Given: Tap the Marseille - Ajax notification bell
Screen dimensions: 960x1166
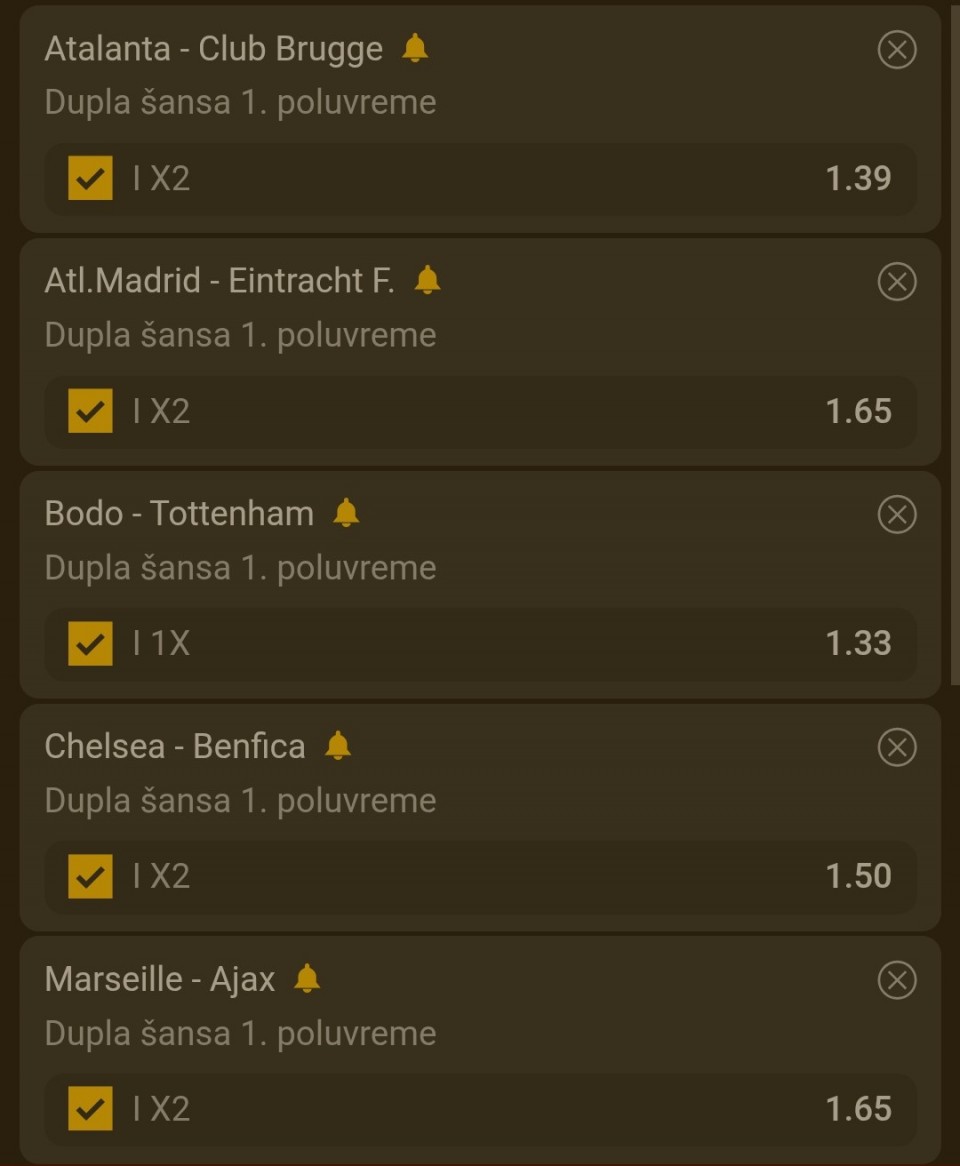Looking at the screenshot, I should (307, 979).
